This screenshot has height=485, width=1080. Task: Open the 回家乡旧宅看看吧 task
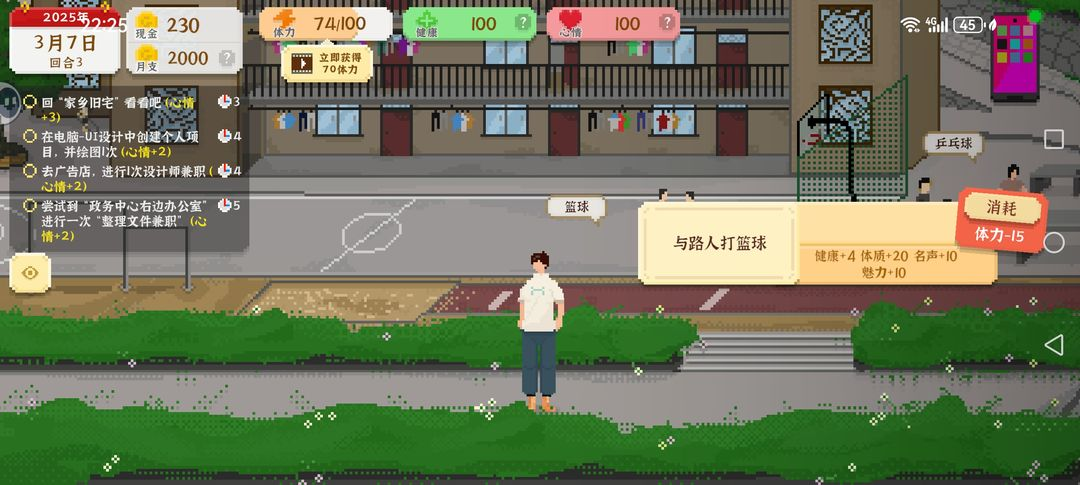120,108
